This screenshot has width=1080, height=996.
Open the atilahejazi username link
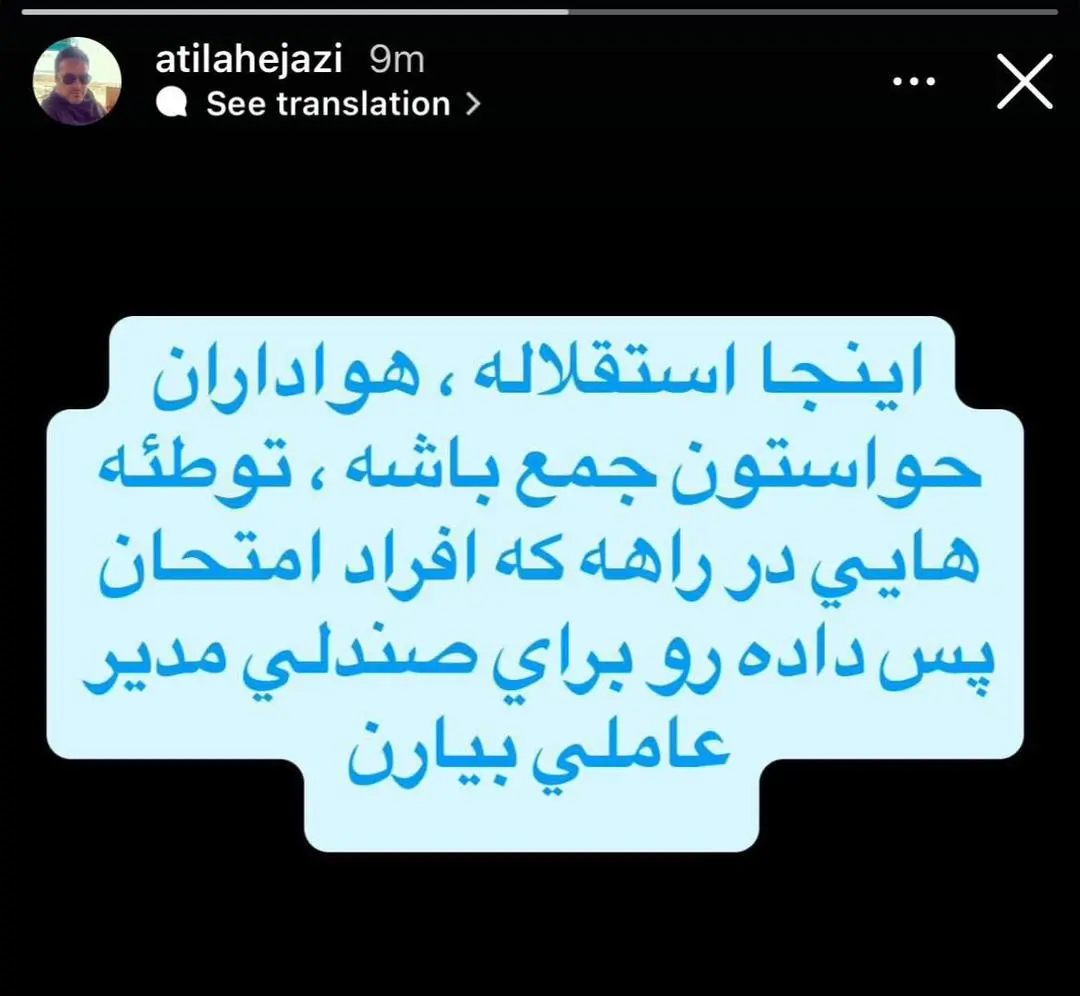(249, 59)
